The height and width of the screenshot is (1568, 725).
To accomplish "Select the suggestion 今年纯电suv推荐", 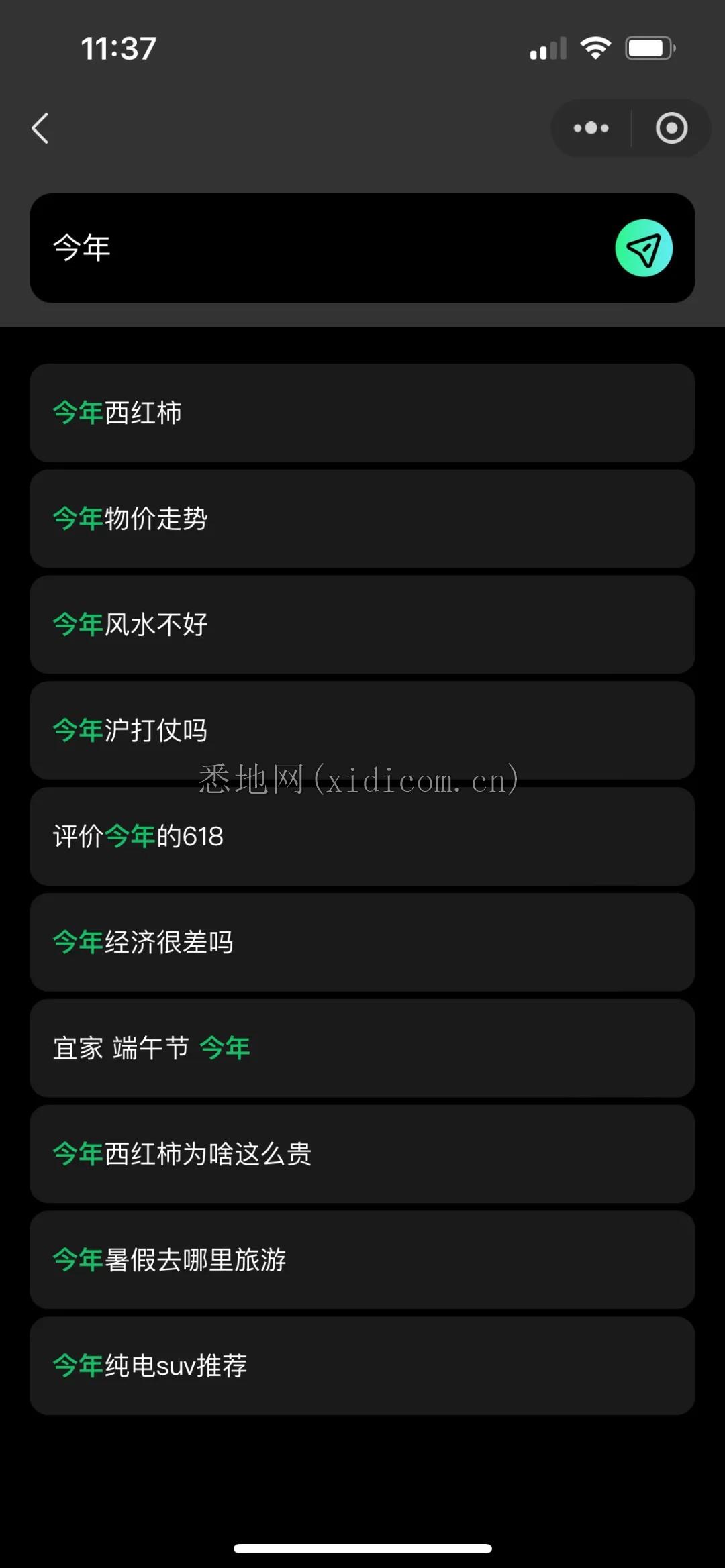I will tap(362, 1366).
